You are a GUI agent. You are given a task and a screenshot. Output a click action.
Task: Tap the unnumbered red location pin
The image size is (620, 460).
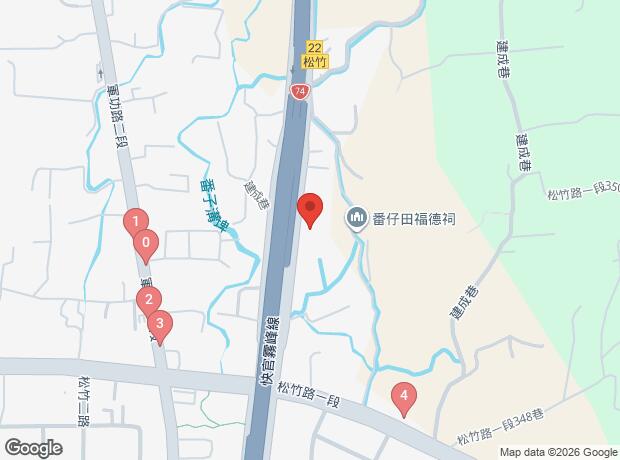click(309, 209)
